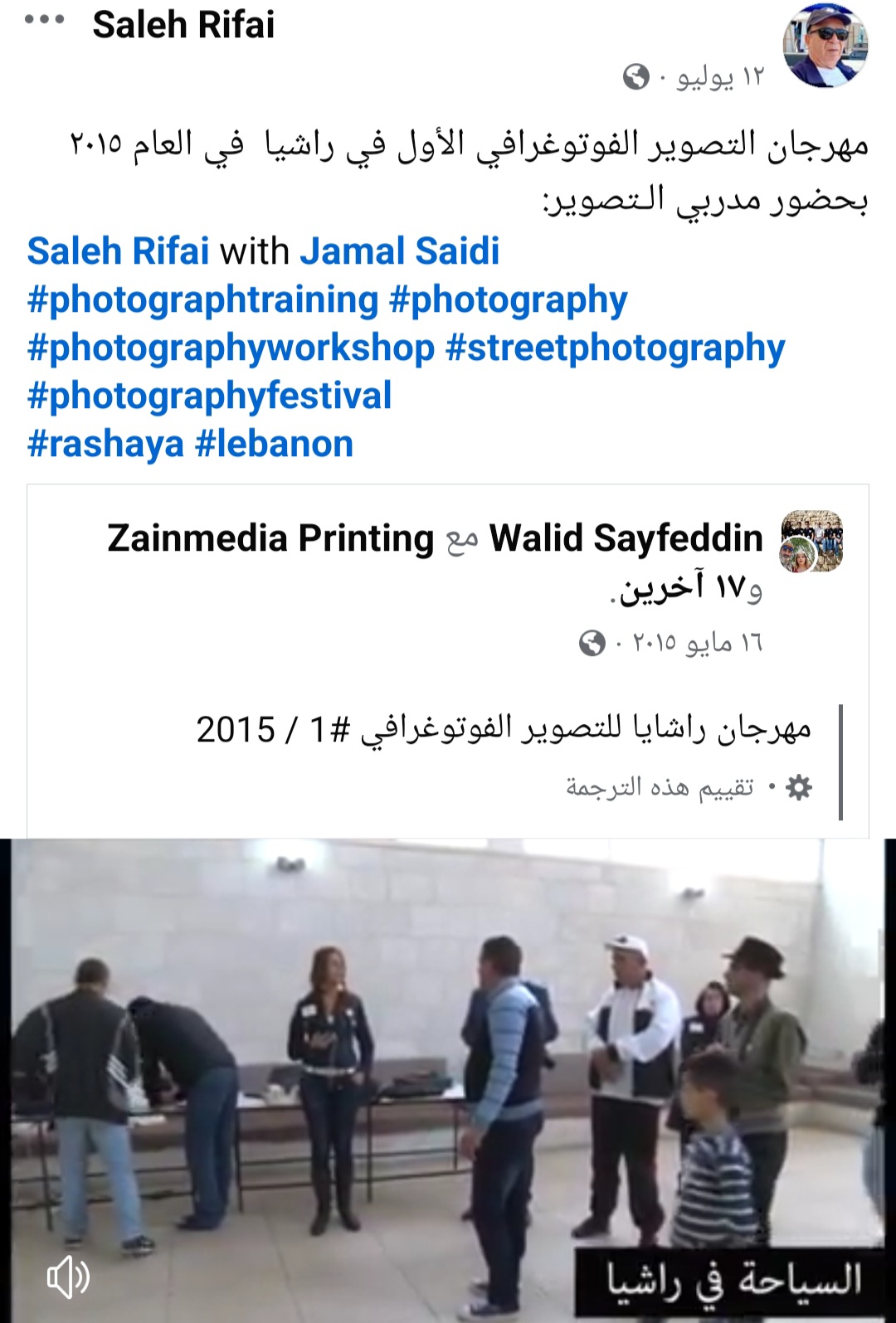
Task: Open hashtag #photographtraining
Action: click(x=203, y=299)
